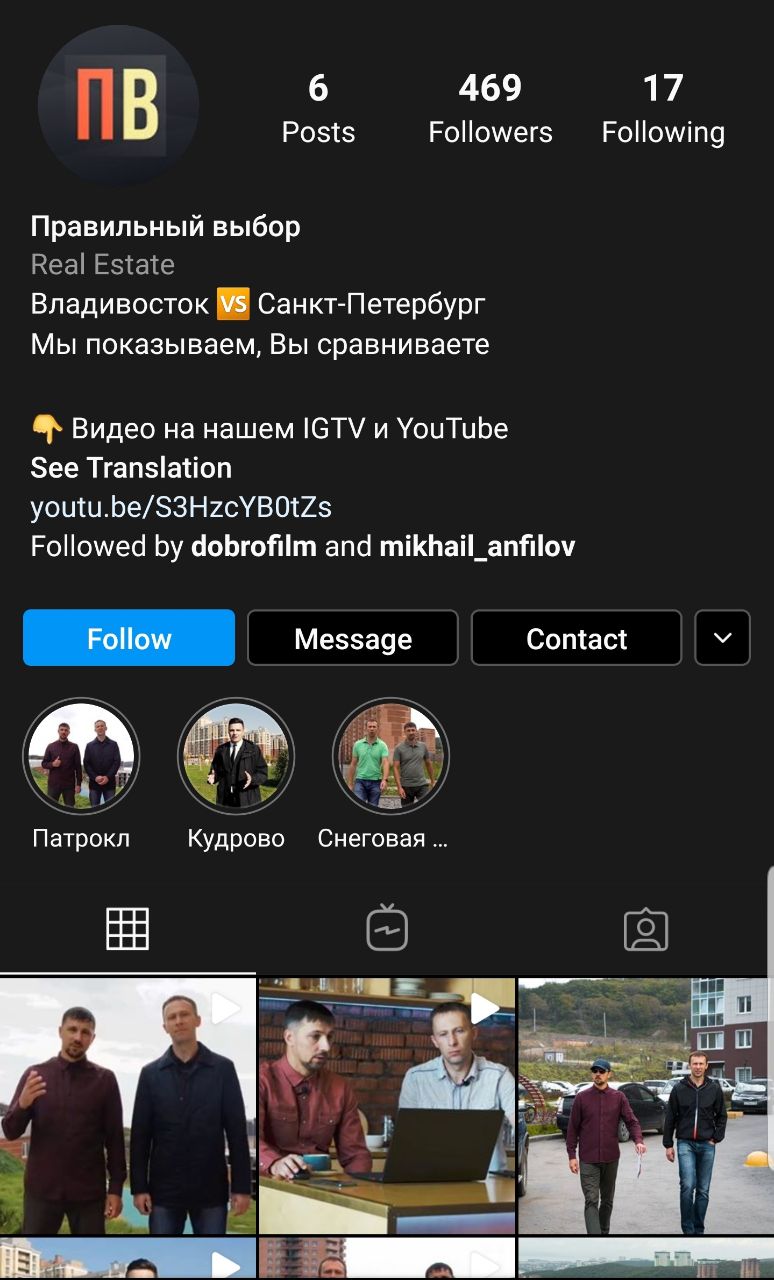The height and width of the screenshot is (1280, 774).
Task: Open the Contact options
Action: coord(576,638)
